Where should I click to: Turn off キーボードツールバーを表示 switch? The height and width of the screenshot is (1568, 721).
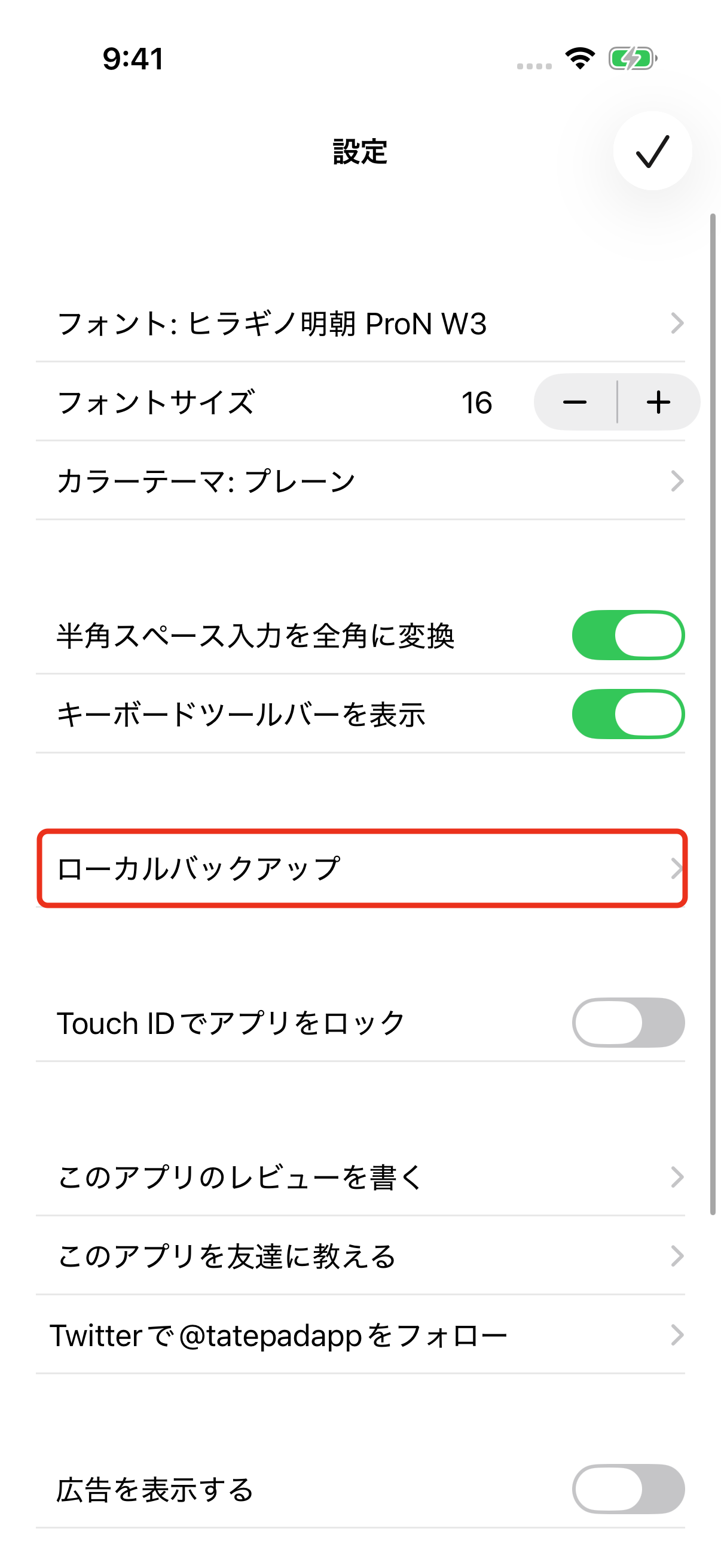(x=628, y=714)
